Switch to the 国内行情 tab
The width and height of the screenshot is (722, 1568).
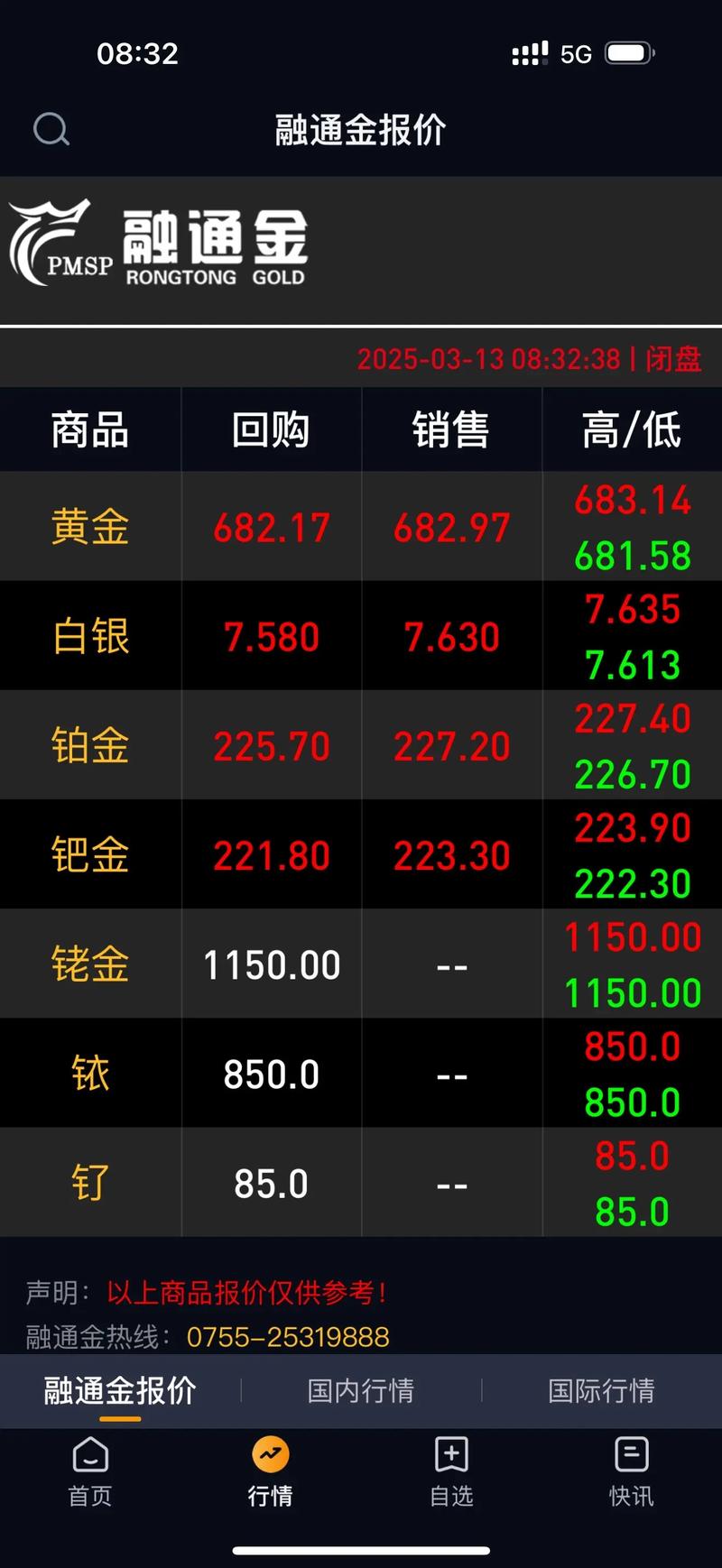coord(359,1392)
